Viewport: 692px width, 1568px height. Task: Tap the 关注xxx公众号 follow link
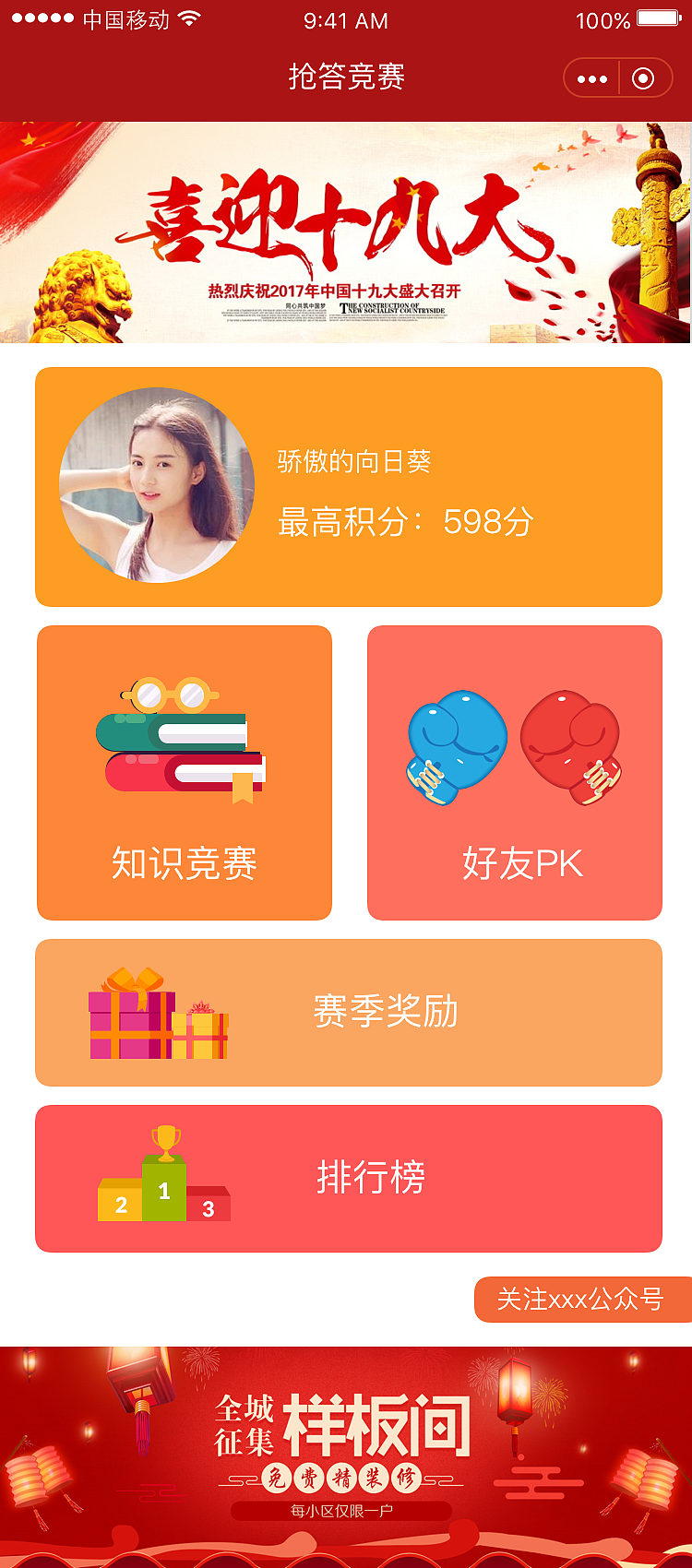(581, 1299)
